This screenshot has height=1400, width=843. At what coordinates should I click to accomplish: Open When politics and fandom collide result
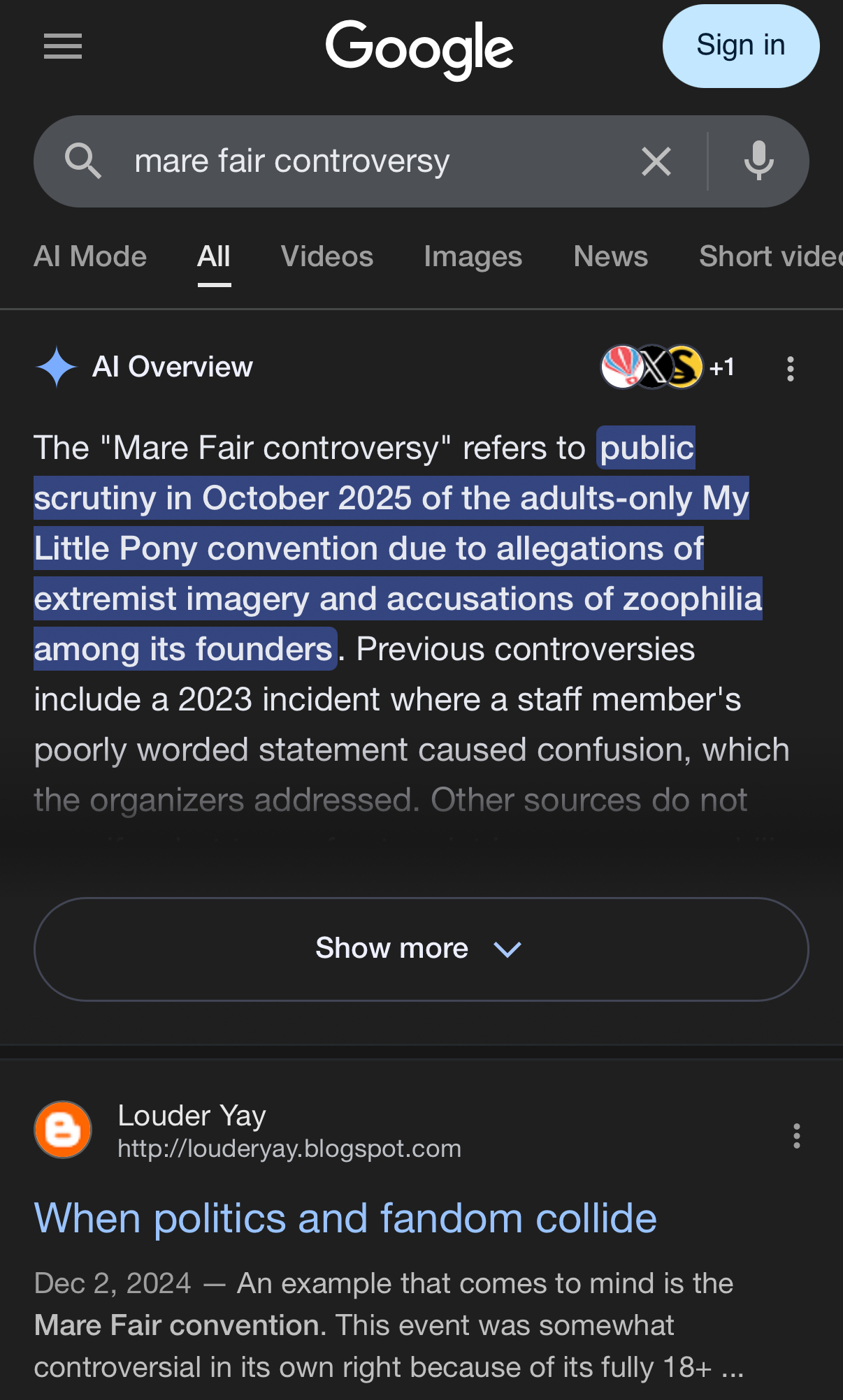tap(345, 1218)
